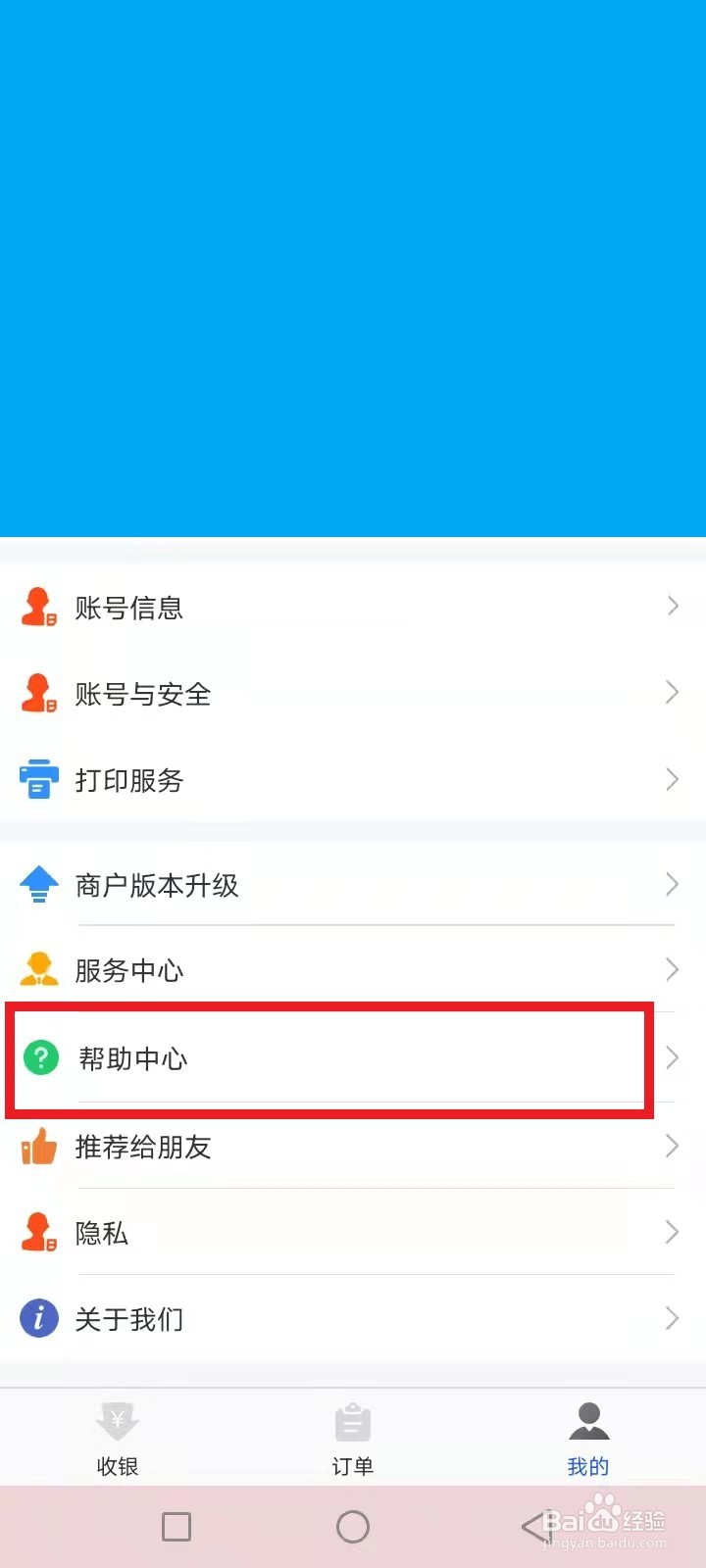Click 推荐给朋友 to share the app

pyautogui.click(x=353, y=1147)
